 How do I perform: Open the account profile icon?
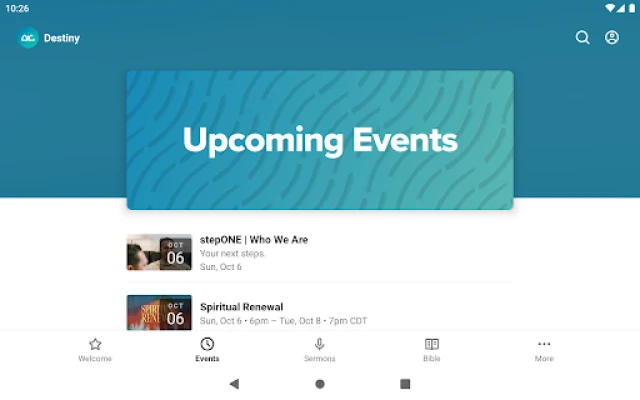(x=612, y=38)
